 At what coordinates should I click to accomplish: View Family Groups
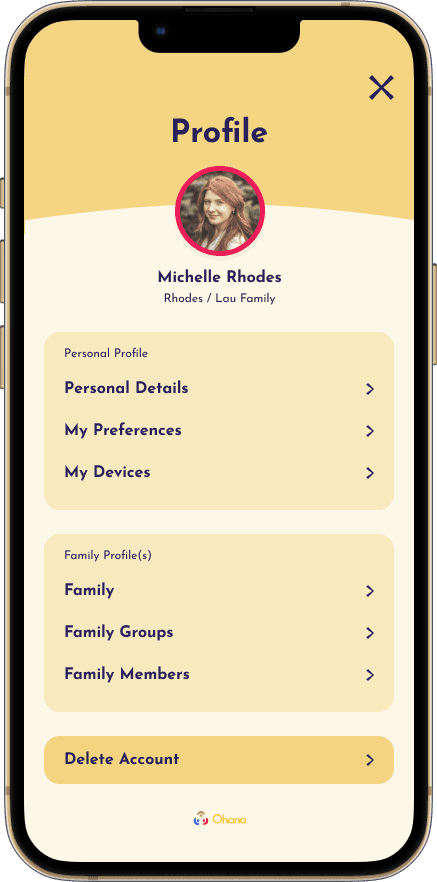click(219, 632)
